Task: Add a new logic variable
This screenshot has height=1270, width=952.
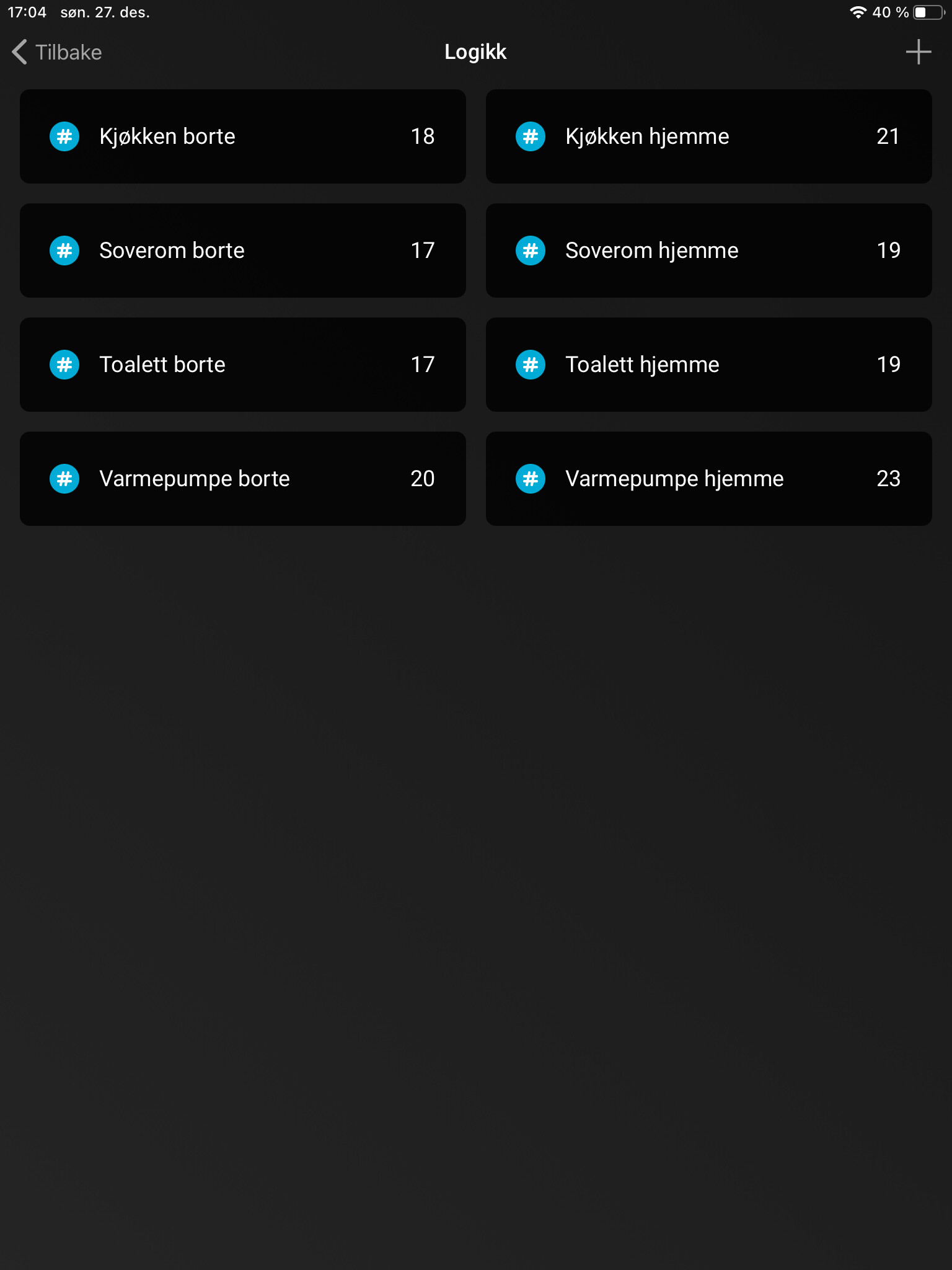Action: [918, 52]
